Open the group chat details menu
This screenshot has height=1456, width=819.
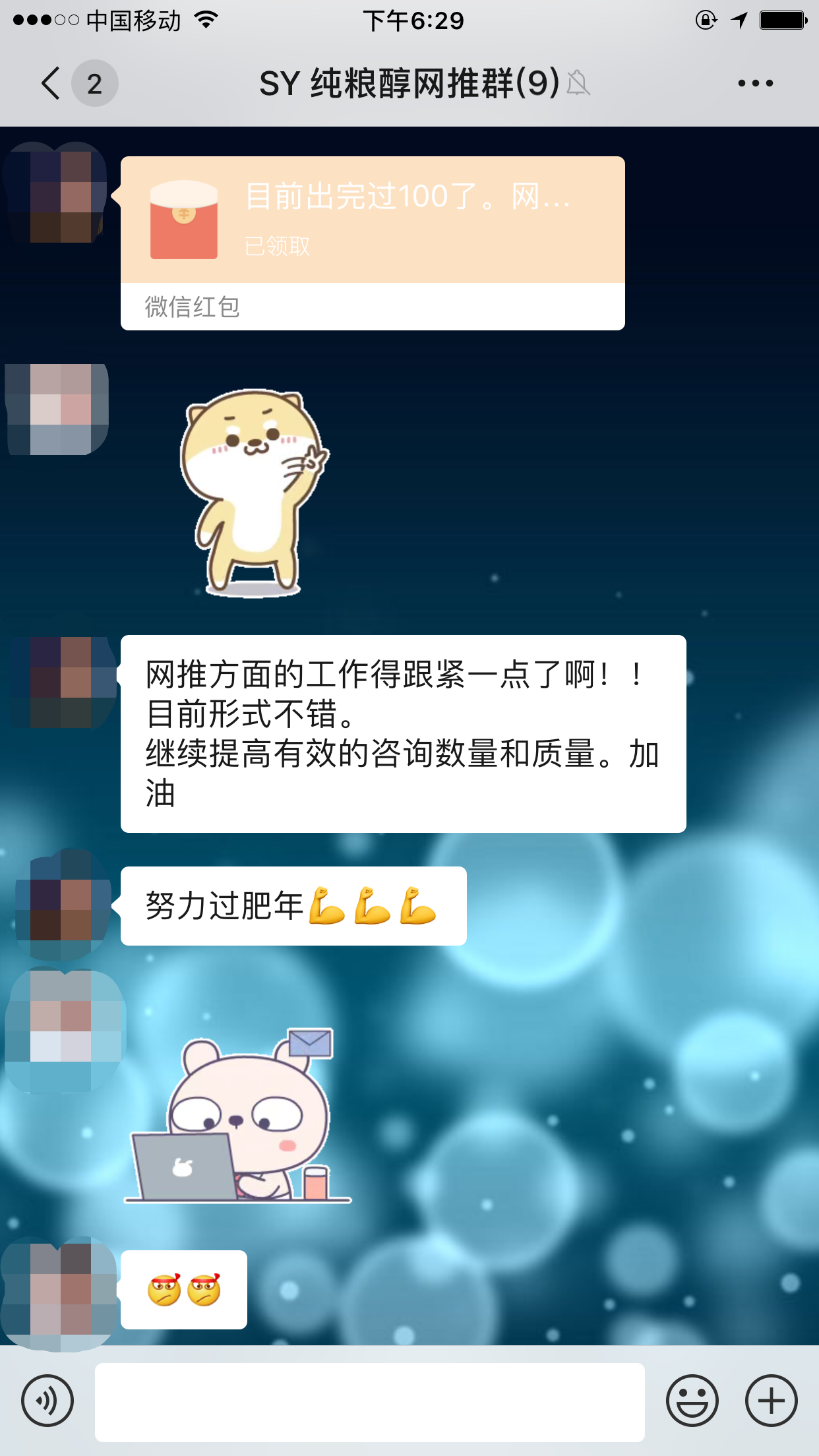[x=755, y=84]
